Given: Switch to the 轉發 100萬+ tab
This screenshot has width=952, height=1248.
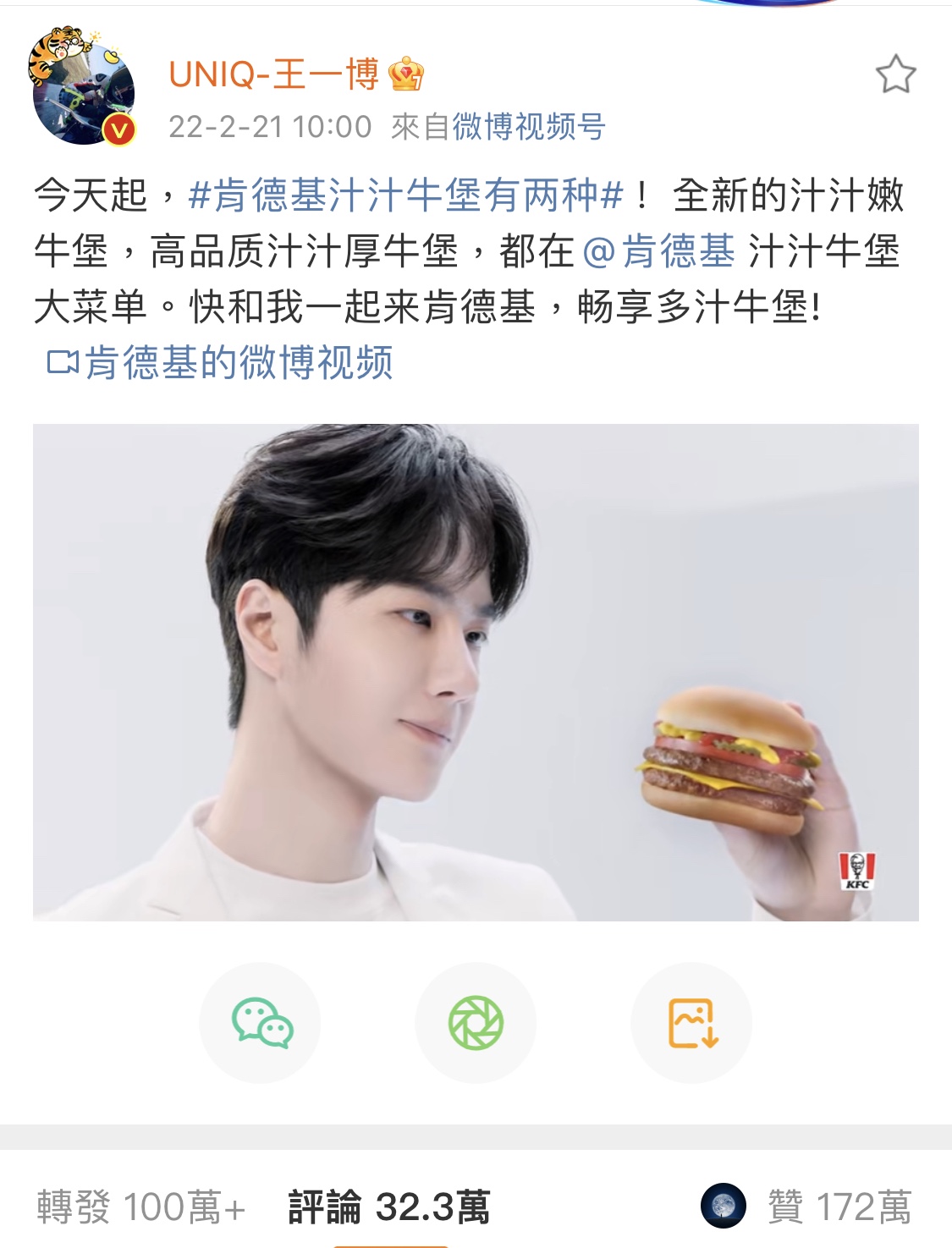Looking at the screenshot, I should 141,1207.
